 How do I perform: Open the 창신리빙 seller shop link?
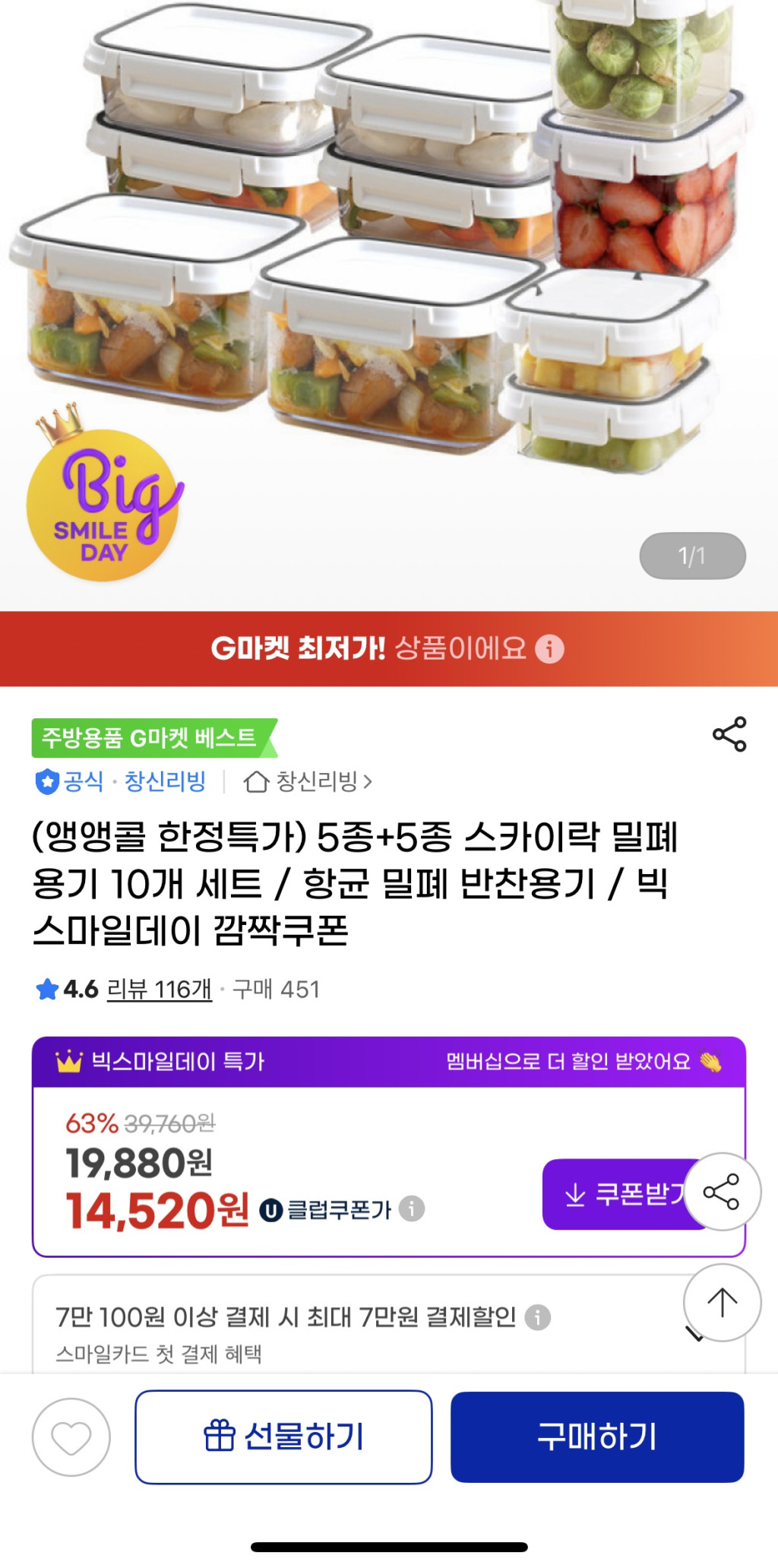tap(308, 781)
